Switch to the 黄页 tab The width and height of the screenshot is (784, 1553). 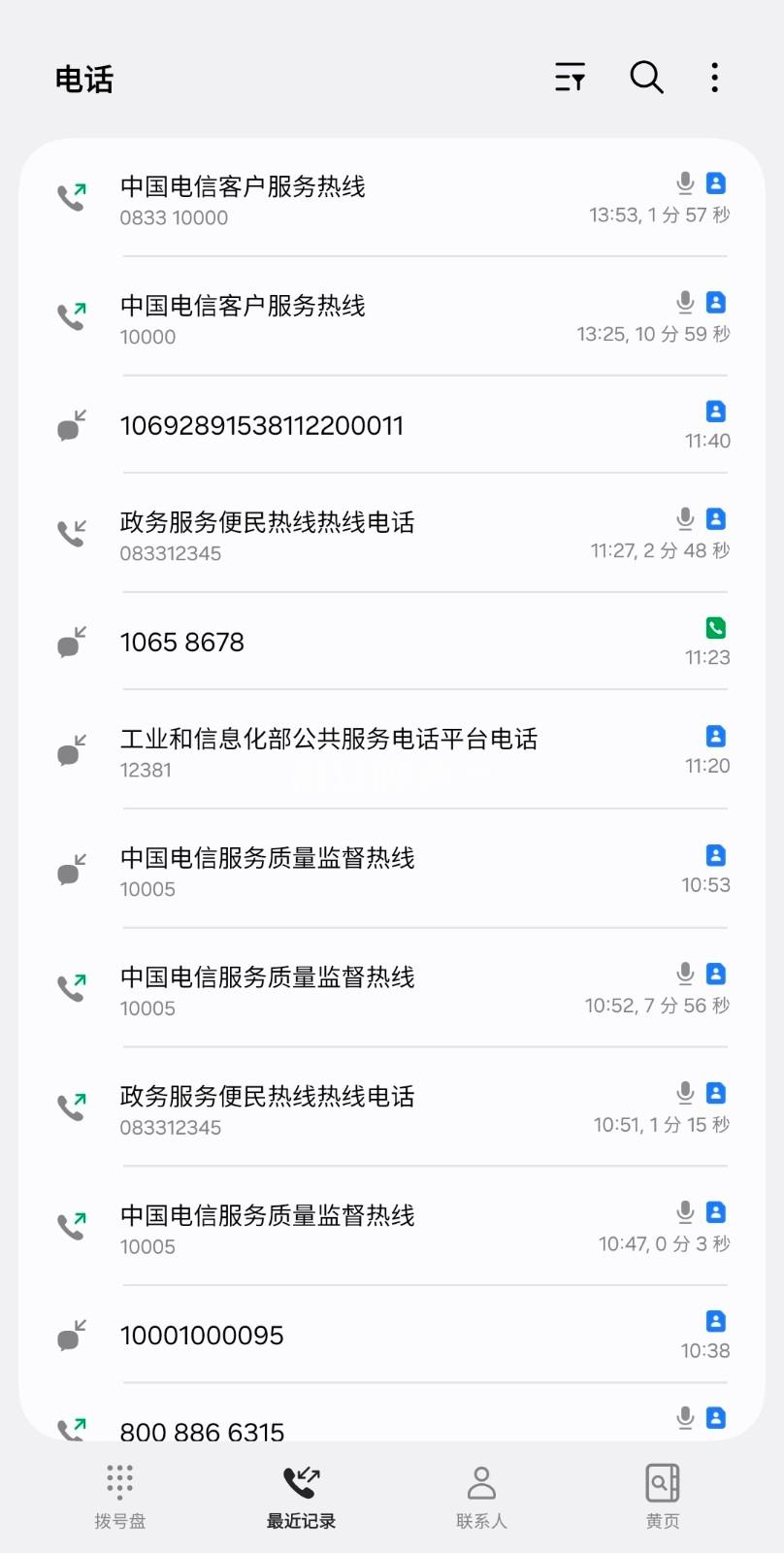tap(663, 1496)
